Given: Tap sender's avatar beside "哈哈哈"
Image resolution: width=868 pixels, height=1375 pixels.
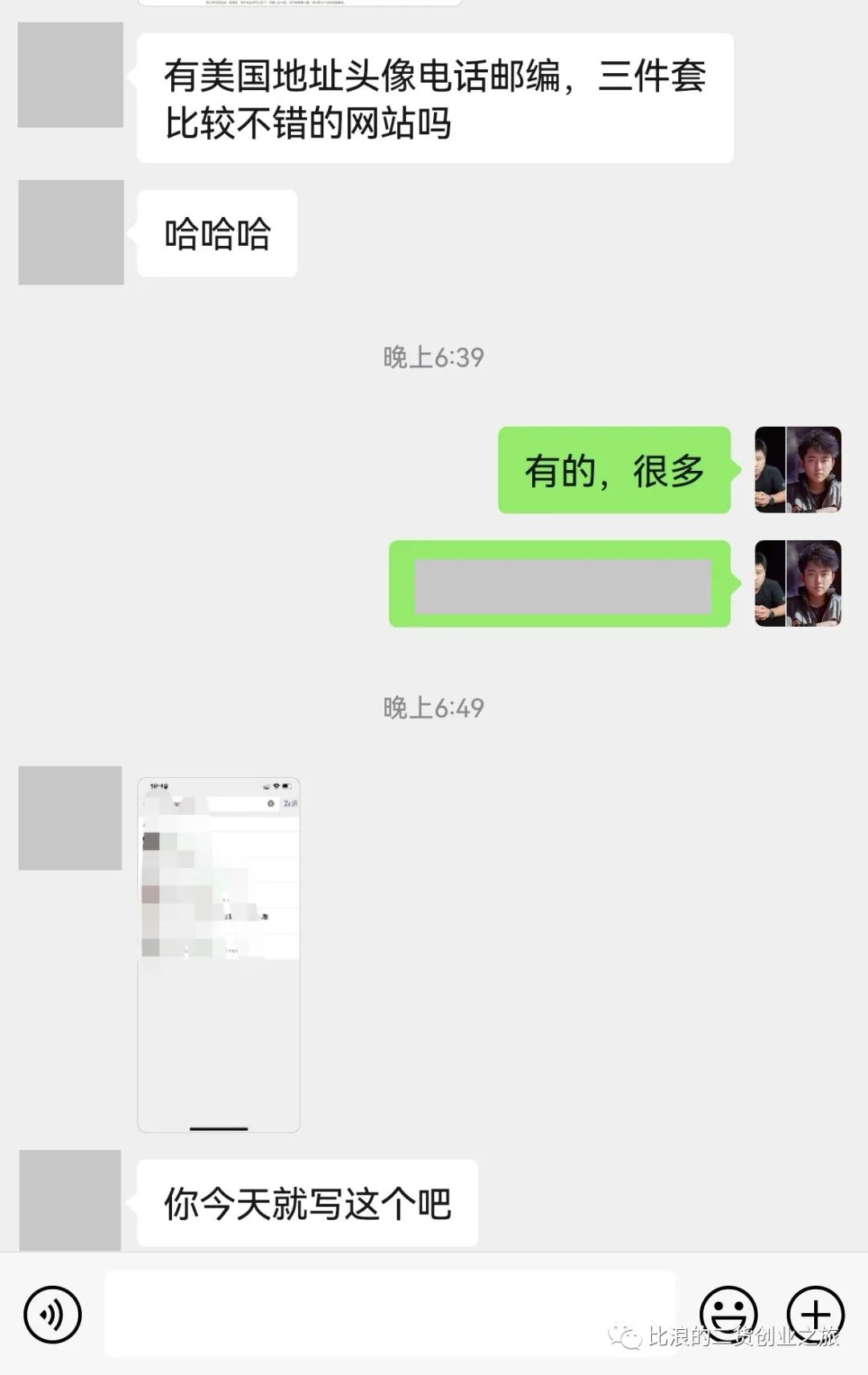Looking at the screenshot, I should click(x=71, y=232).
